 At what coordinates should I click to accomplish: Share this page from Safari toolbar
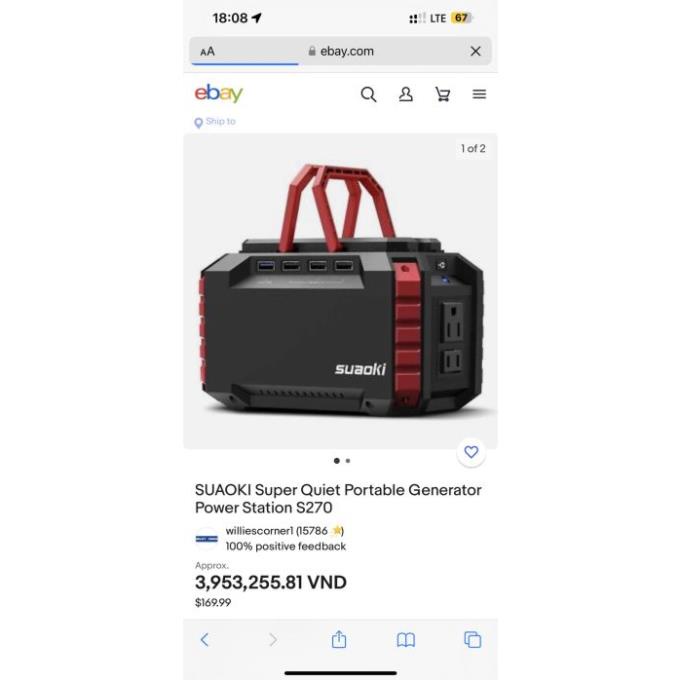coord(339,640)
